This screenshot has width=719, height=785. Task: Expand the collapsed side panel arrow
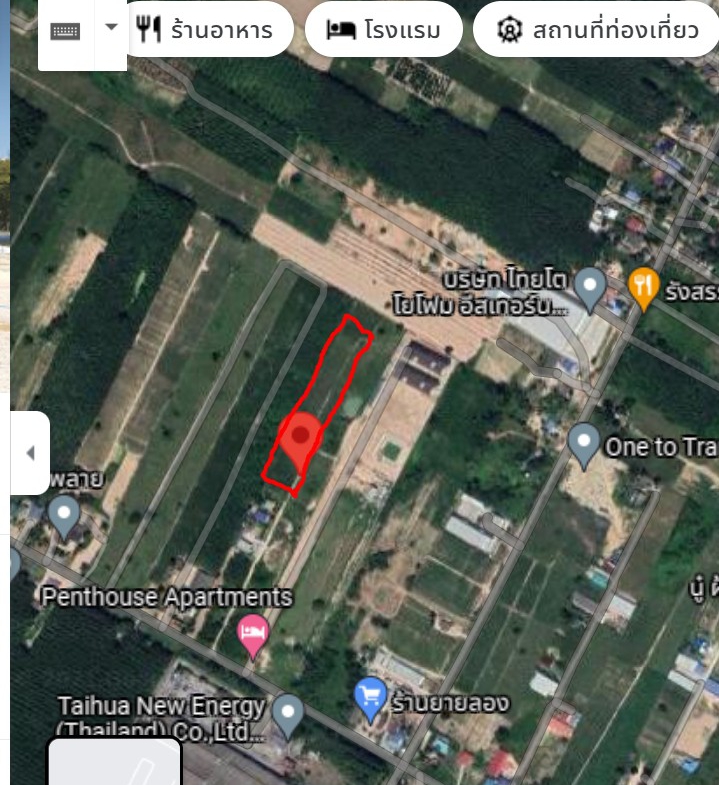click(x=30, y=453)
